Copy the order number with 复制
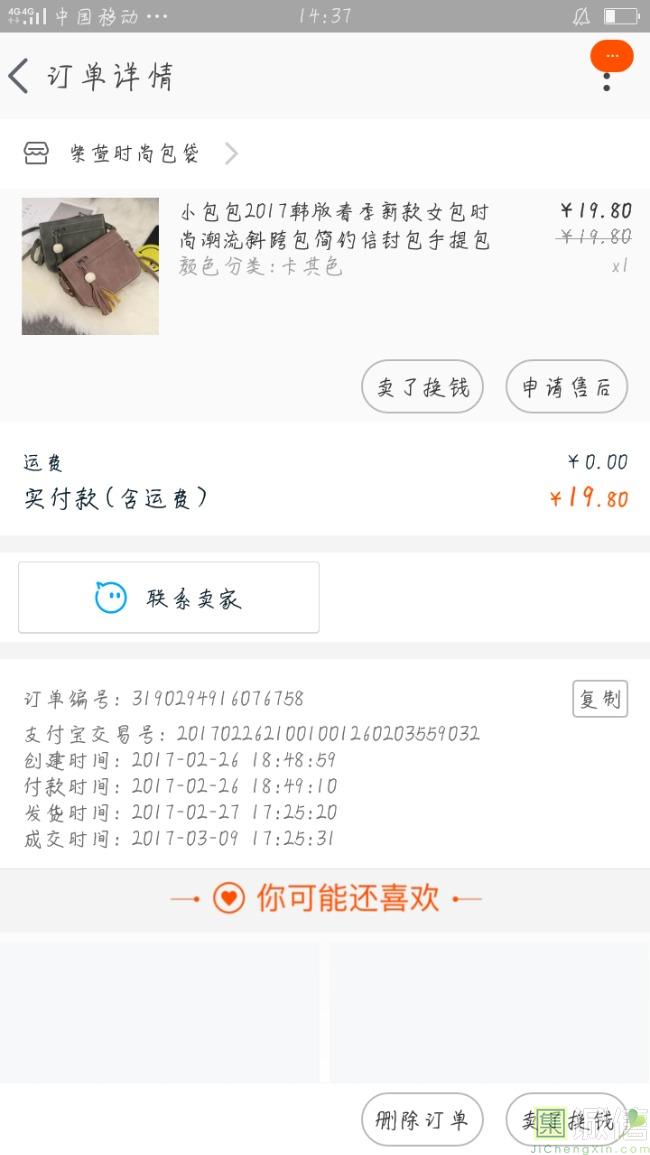The width and height of the screenshot is (650, 1155). [x=599, y=698]
